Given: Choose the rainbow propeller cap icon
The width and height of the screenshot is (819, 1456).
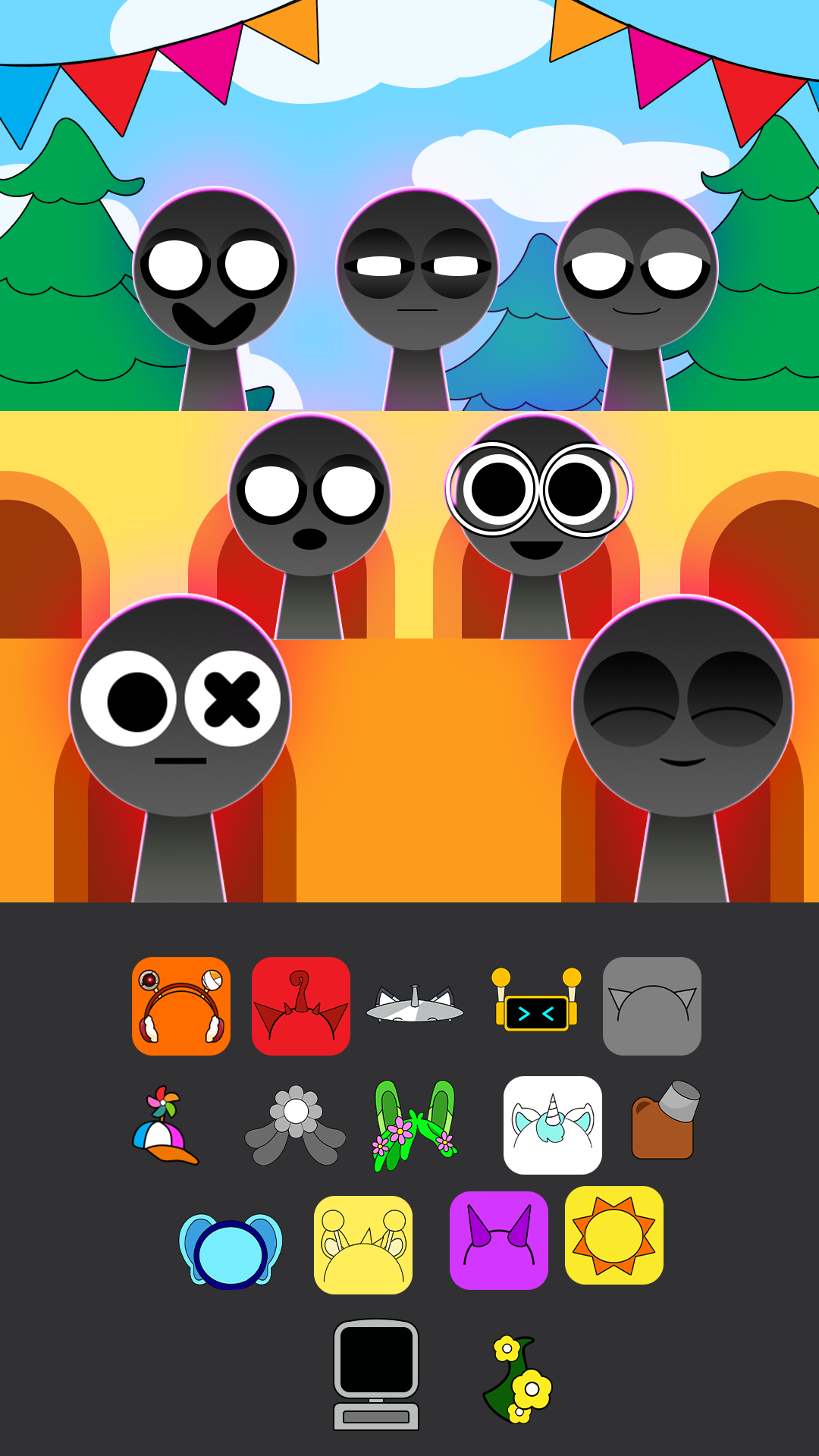Looking at the screenshot, I should point(165,1125).
